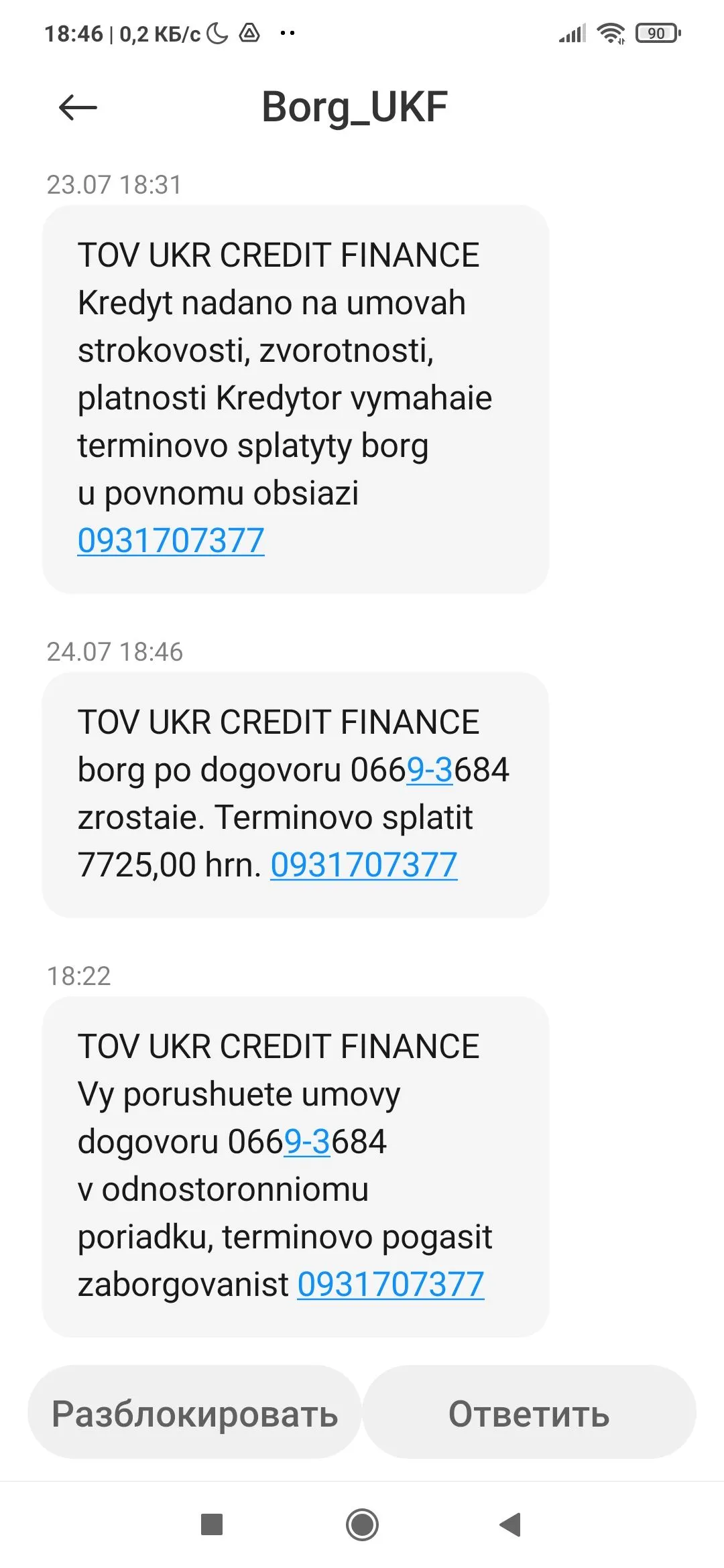Tap phone number in the 23.07 message

point(171,541)
